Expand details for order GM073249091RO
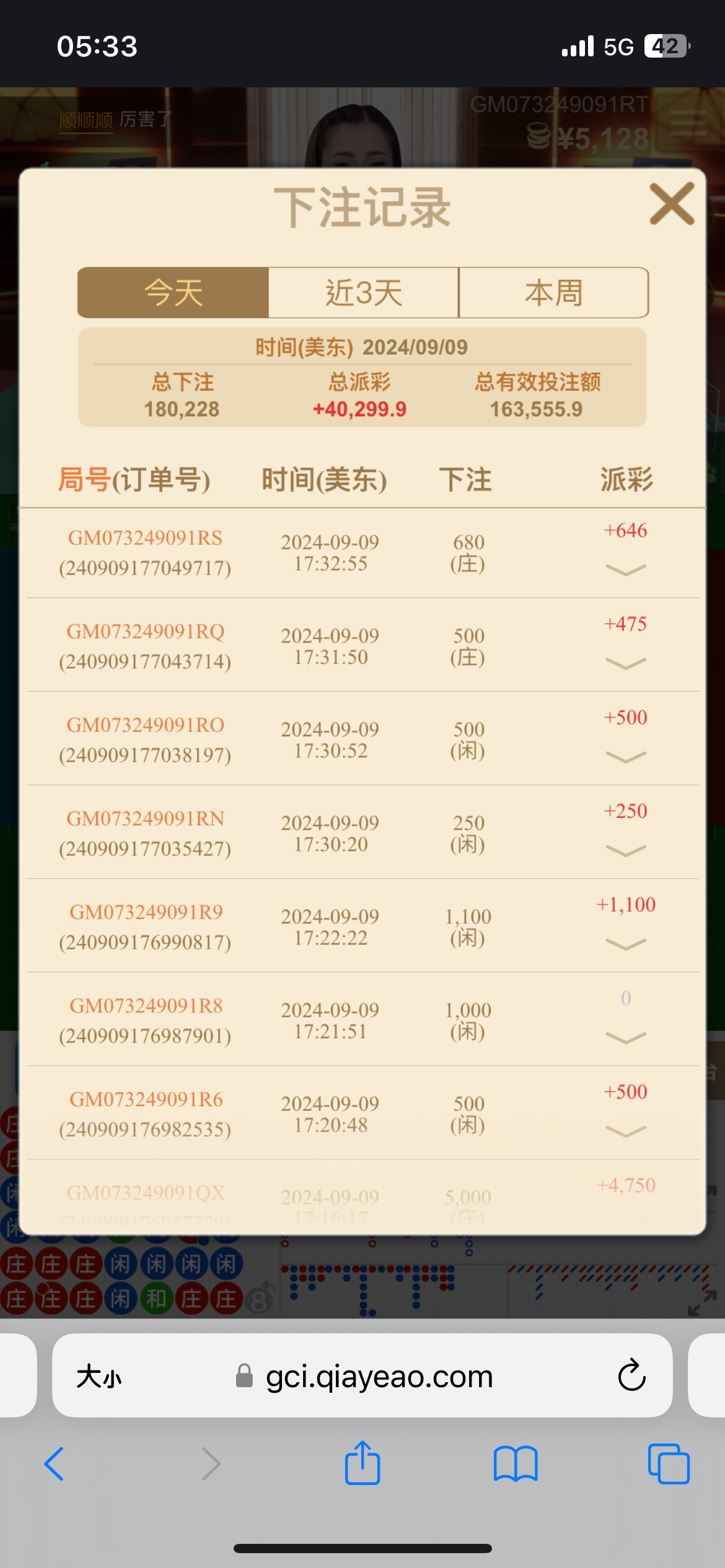725x1568 pixels. [625, 757]
